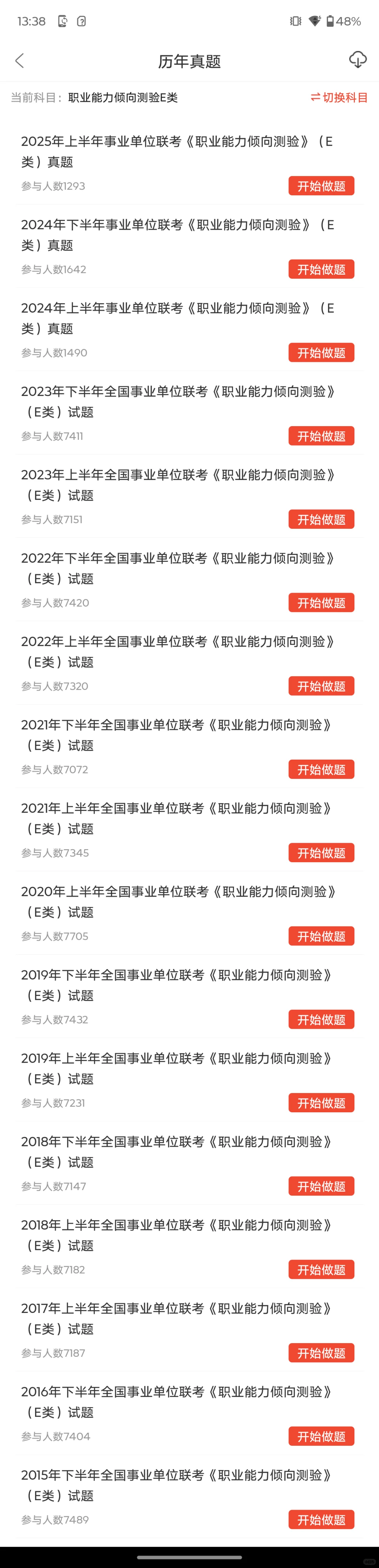379x1568 pixels.
Task: Tap 切换科目 to switch subject
Action: (x=339, y=97)
